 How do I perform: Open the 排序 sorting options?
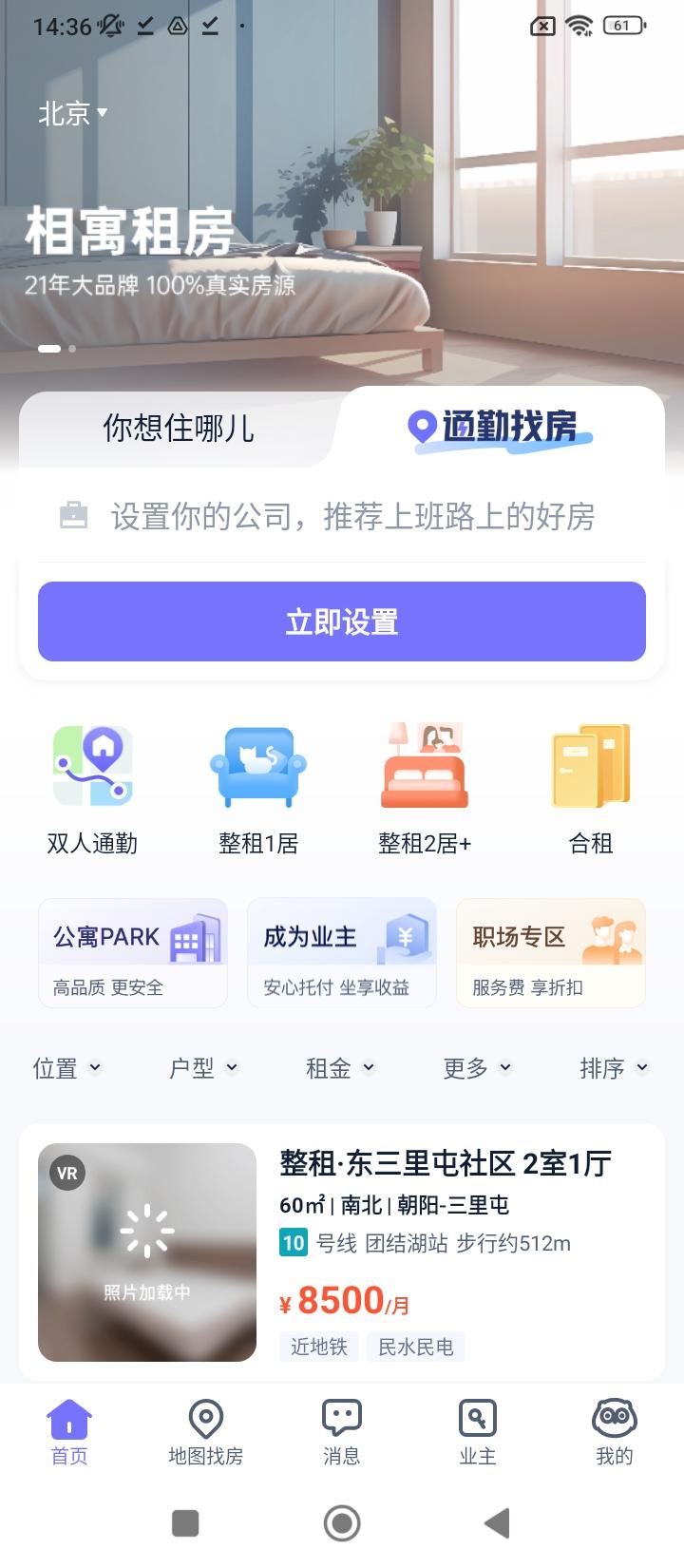click(x=613, y=1068)
